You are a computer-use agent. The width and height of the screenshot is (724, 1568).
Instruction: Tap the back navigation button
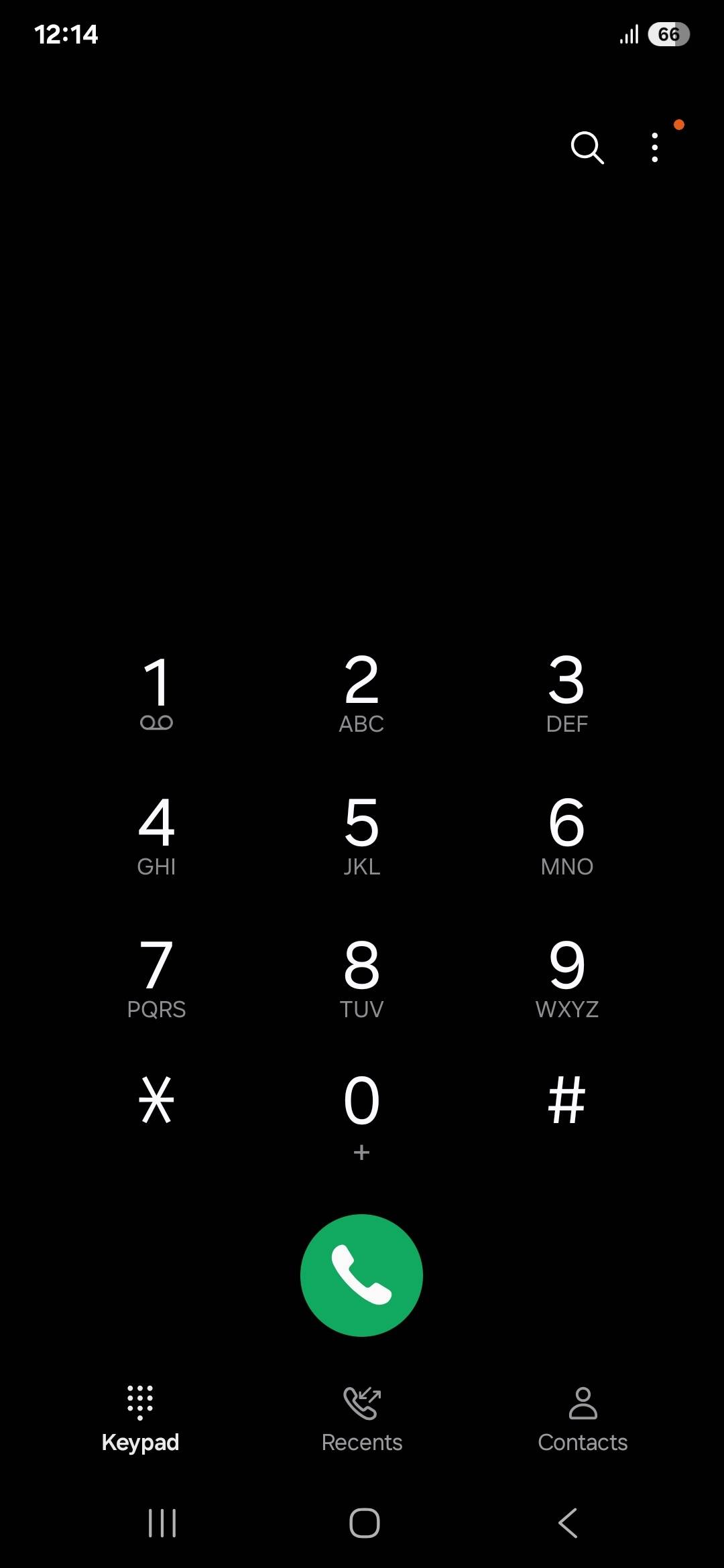[566, 1524]
